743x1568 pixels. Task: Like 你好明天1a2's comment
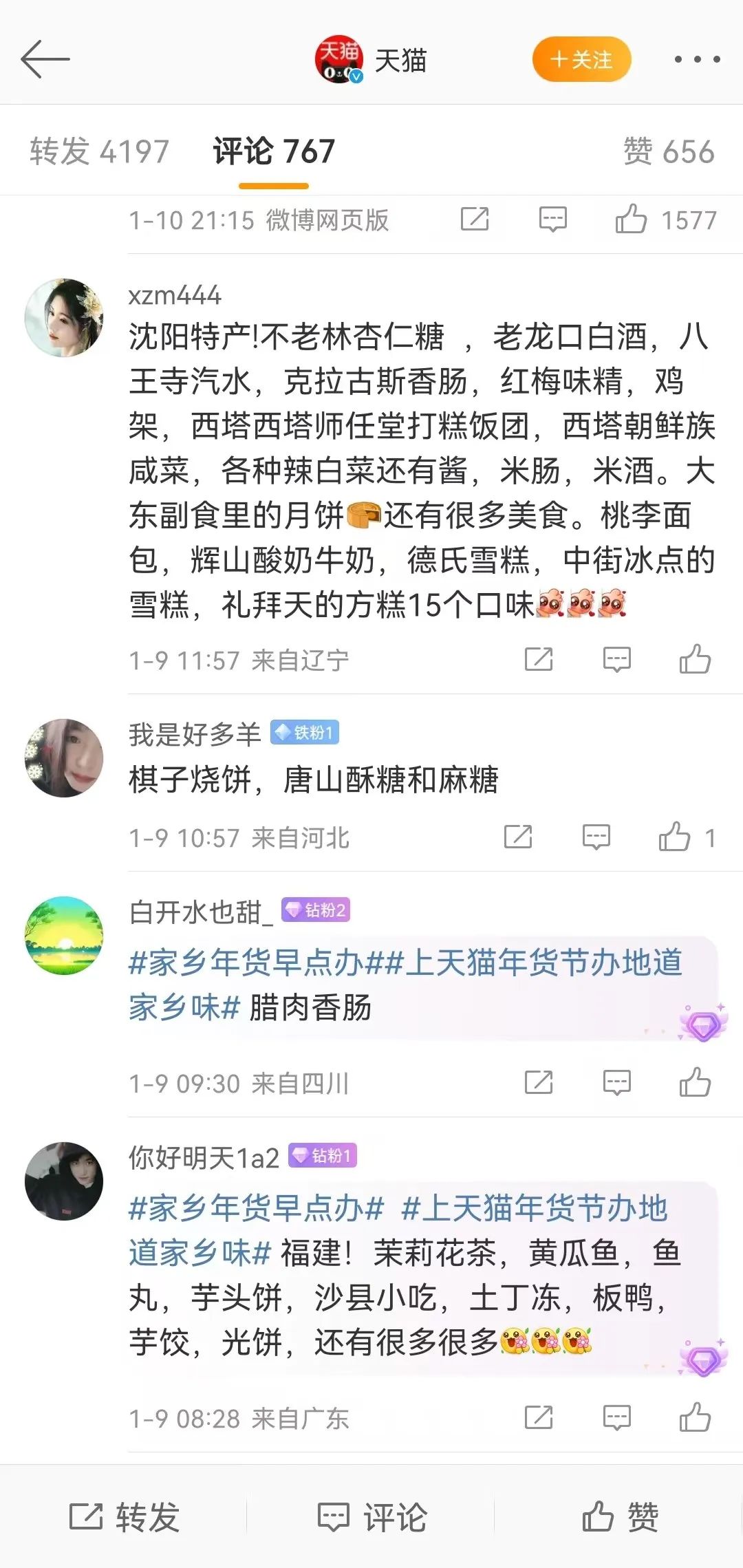[695, 1418]
